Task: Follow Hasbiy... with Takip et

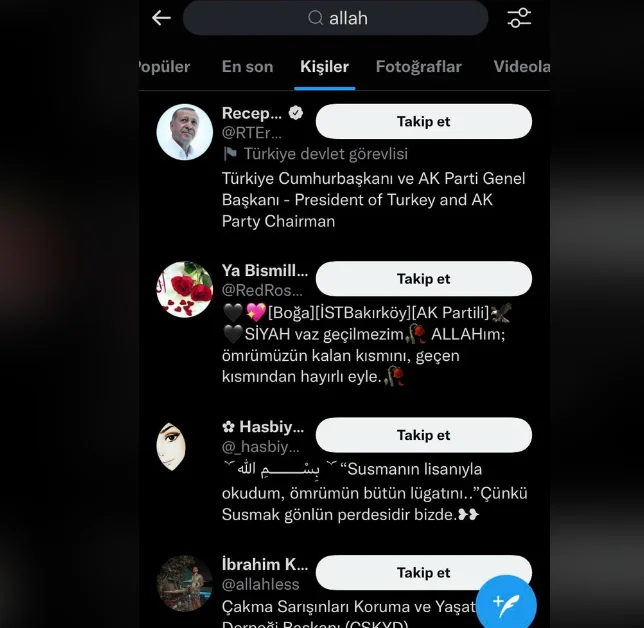Action: tap(423, 435)
